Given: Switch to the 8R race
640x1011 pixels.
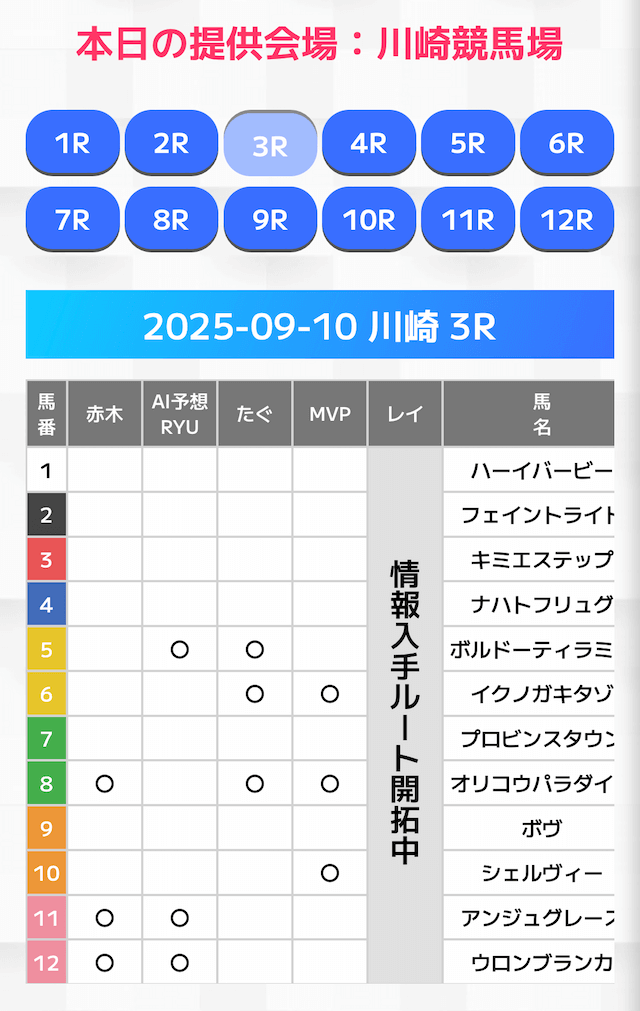Looking at the screenshot, I should 171,219.
